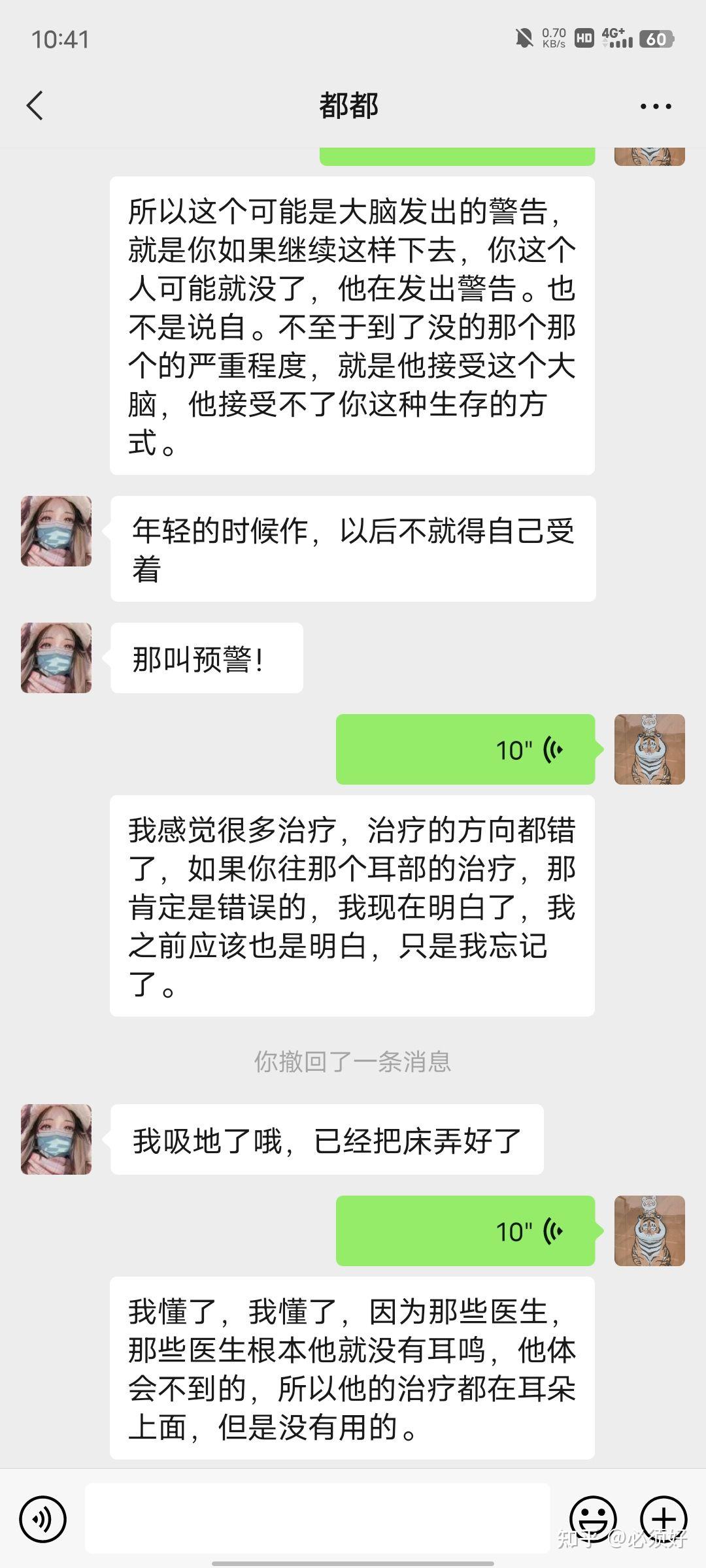Open the avatar next to 那叫预警!

point(56,658)
